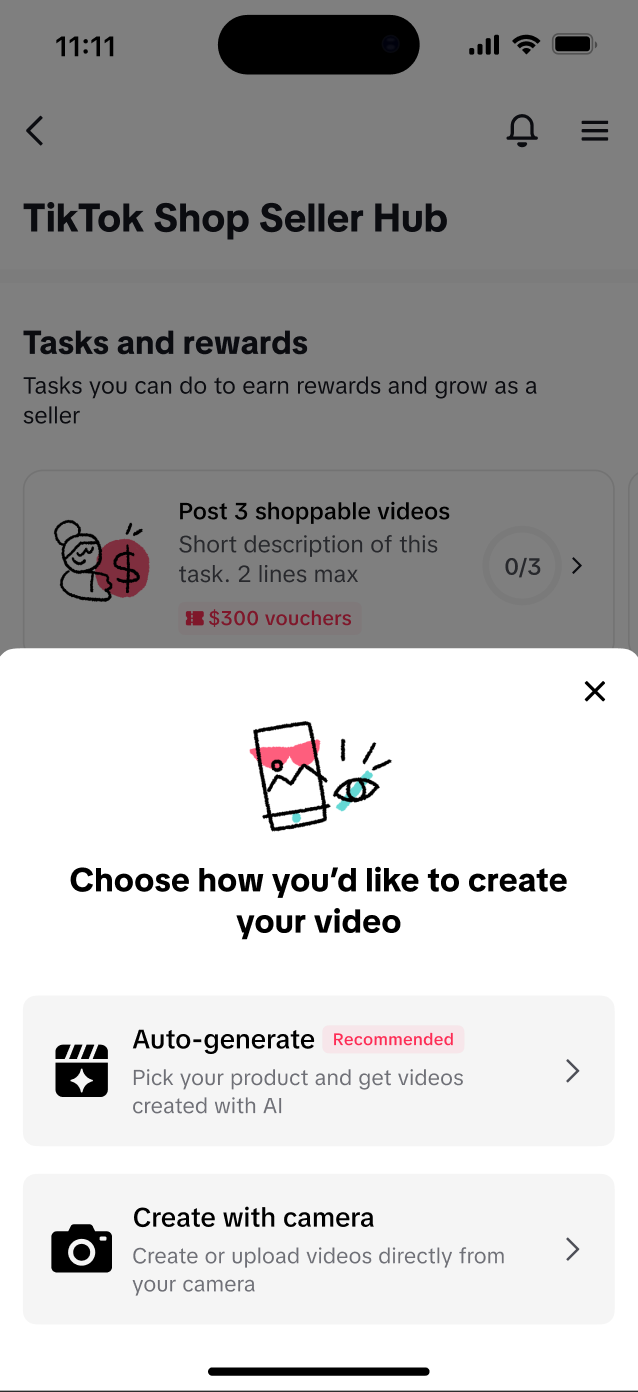Screen dimensions: 638x1392
Task: Choose the Auto-generate option
Action: [318, 1070]
